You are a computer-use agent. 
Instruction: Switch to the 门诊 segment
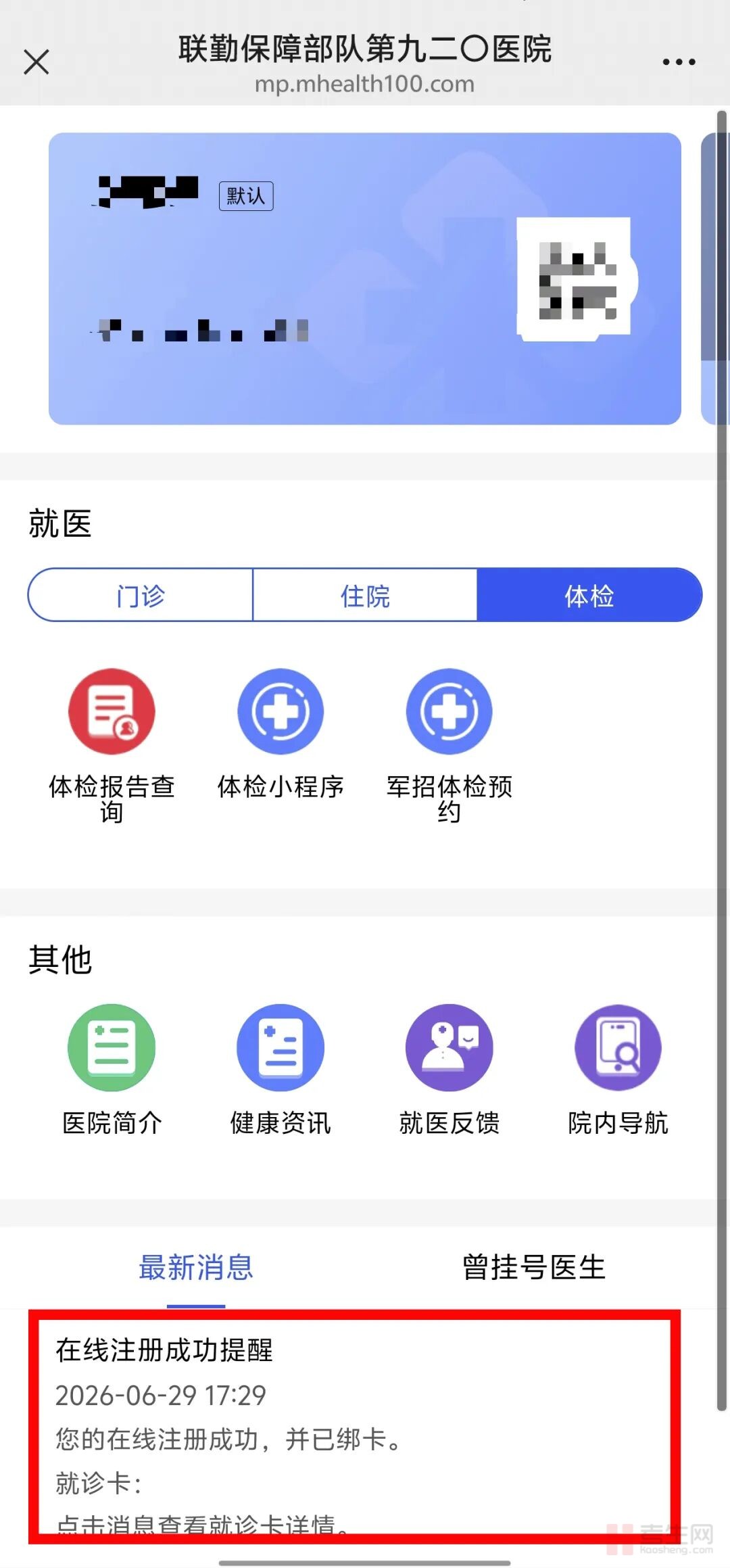point(140,595)
